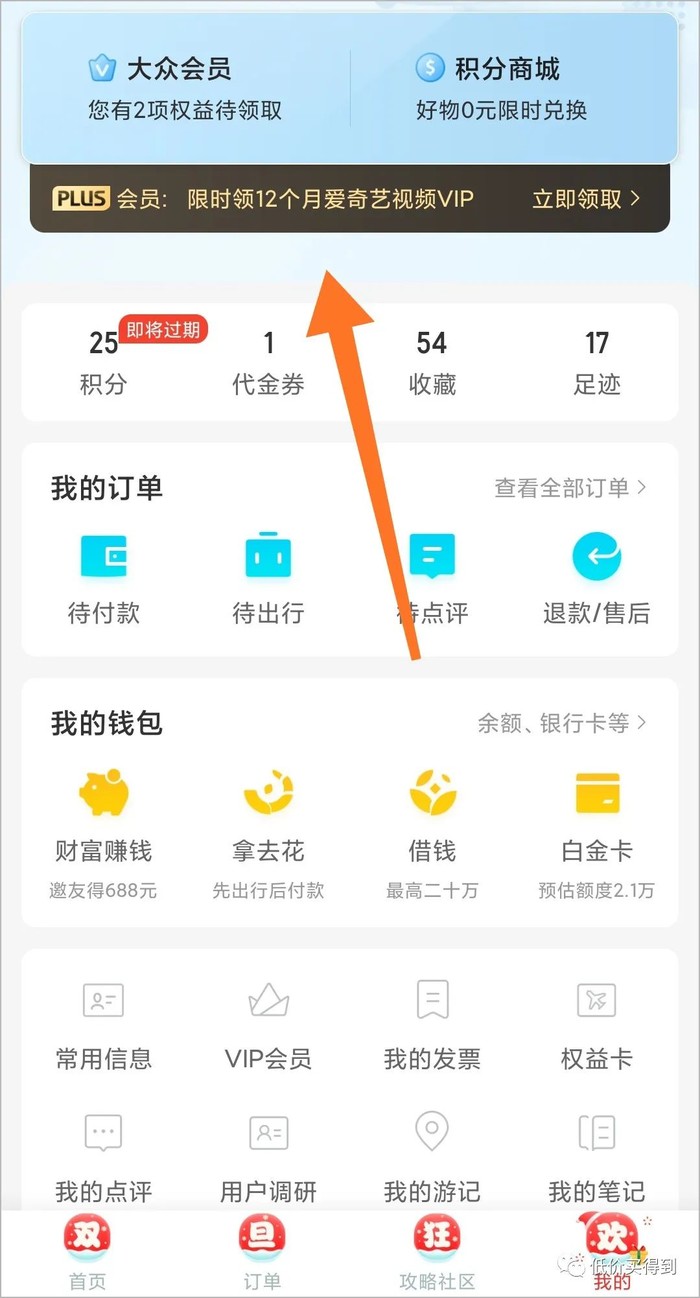Open my 收藏 favorites

[x=432, y=362]
